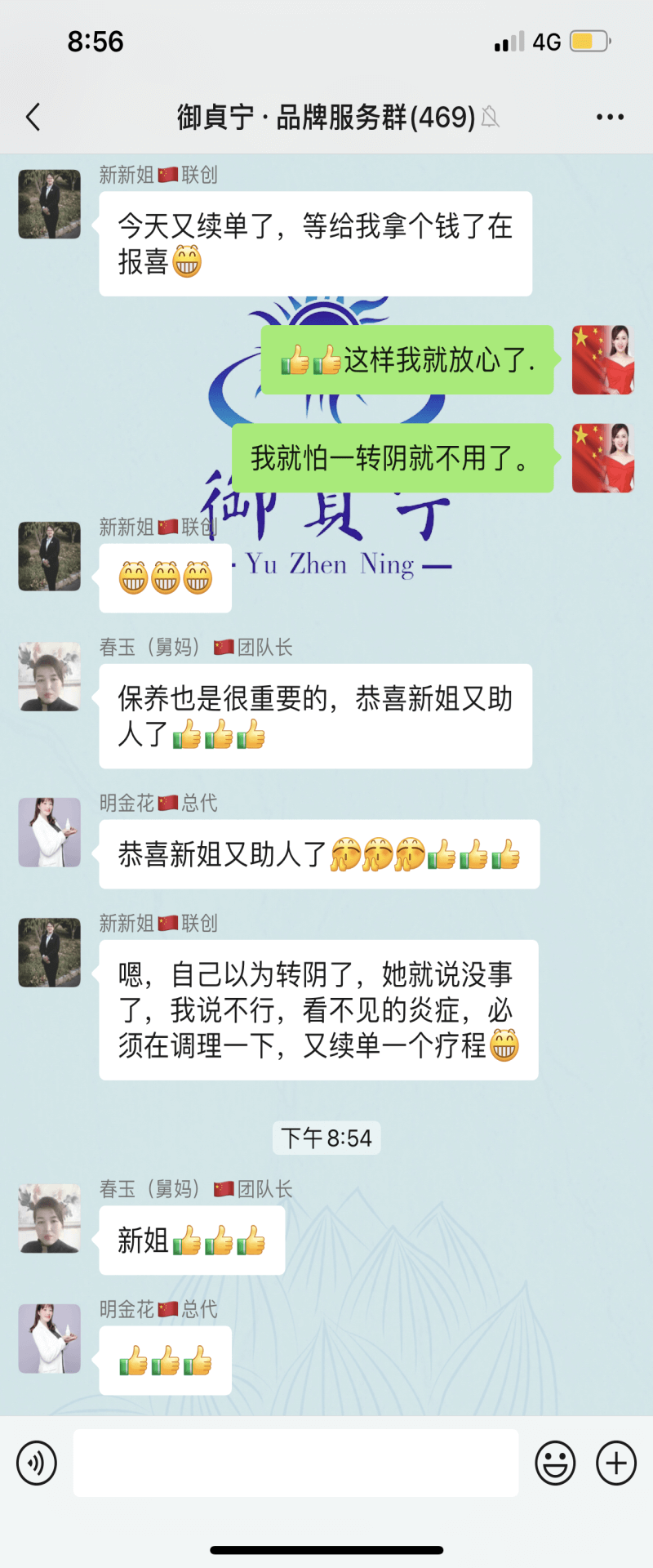The width and height of the screenshot is (653, 1568).
Task: Tap the message text field
Action: (295, 1462)
